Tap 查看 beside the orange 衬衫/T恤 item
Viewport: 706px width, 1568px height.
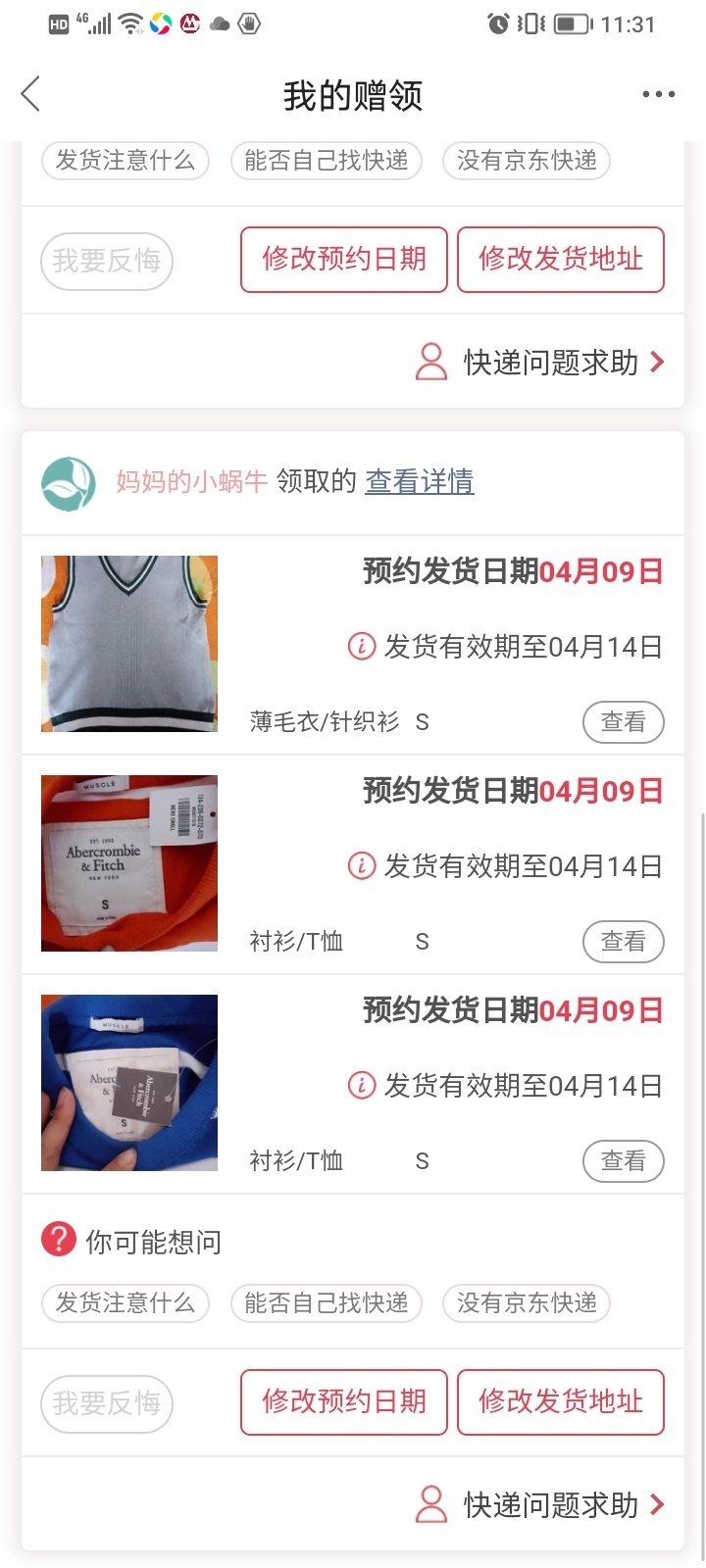click(x=623, y=942)
